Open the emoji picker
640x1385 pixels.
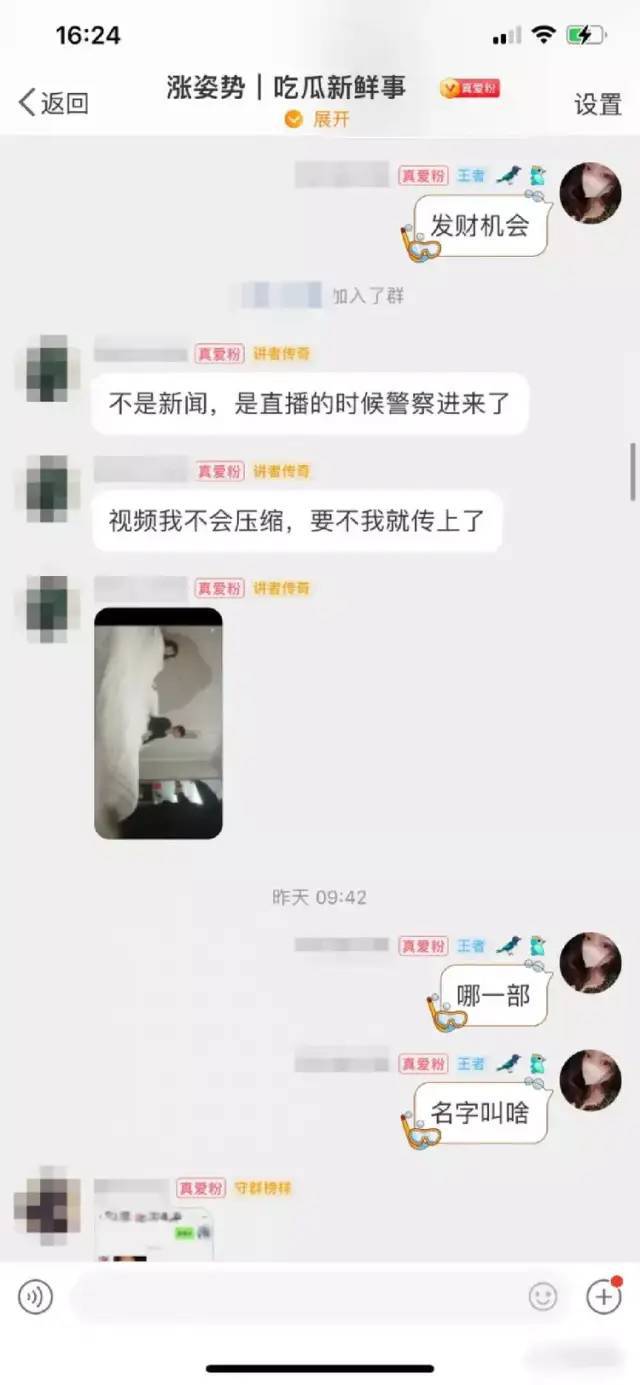543,1297
